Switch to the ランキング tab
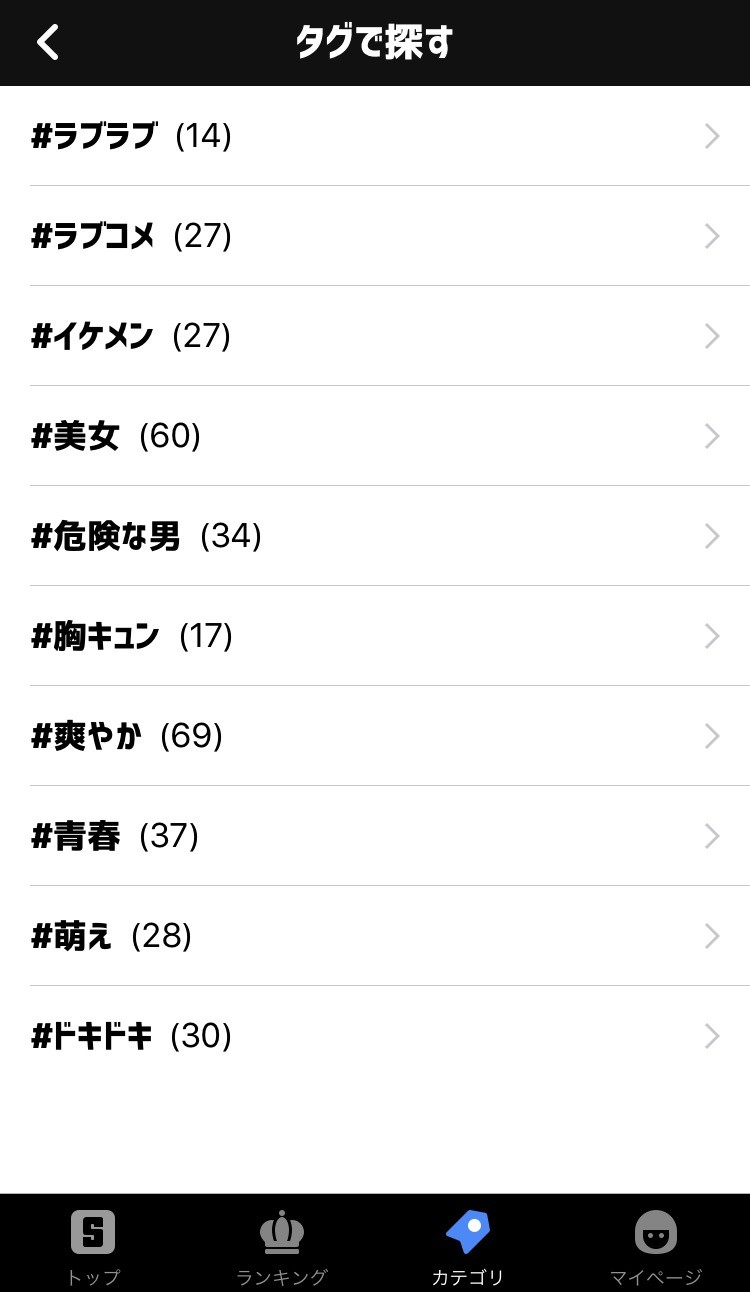 pyautogui.click(x=281, y=1245)
